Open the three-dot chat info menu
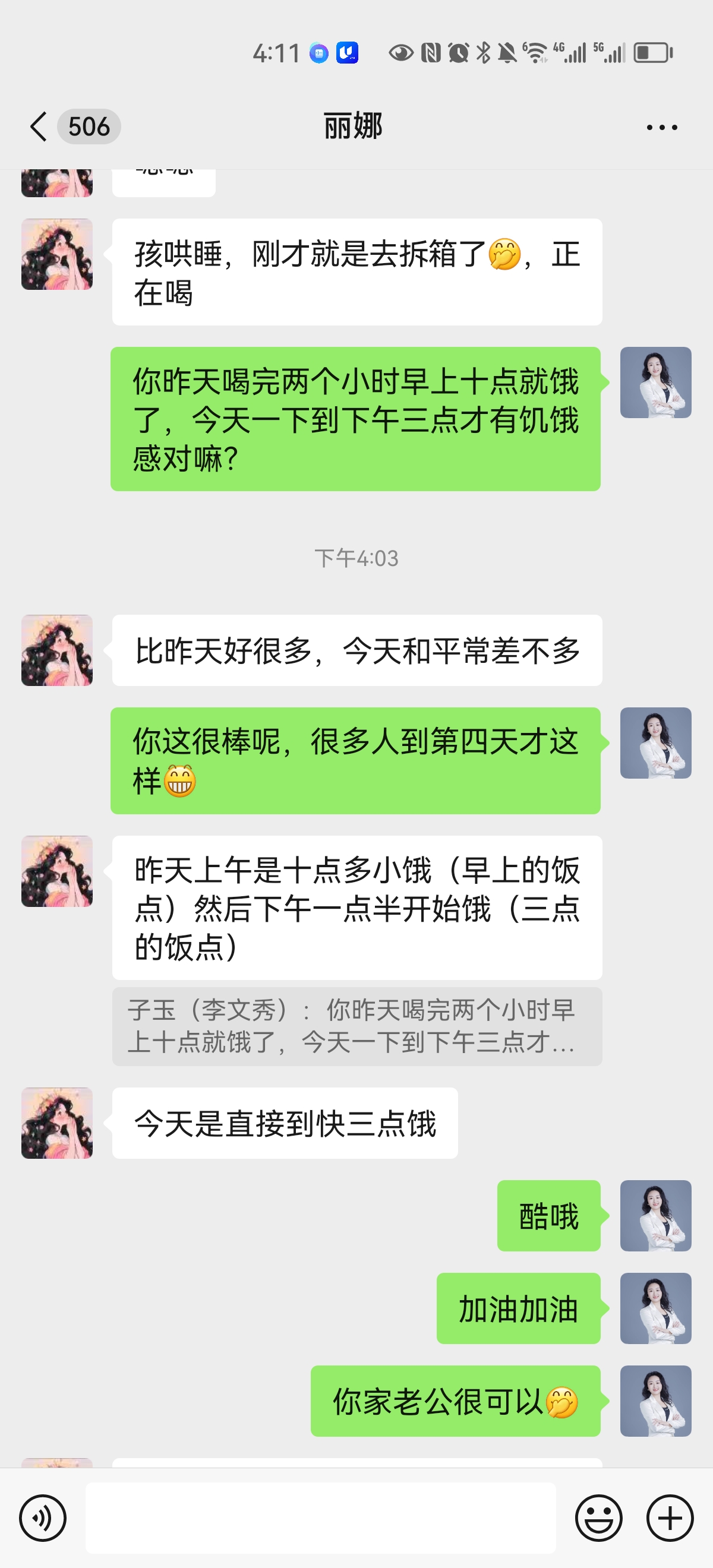The width and height of the screenshot is (713, 1568). (x=661, y=127)
